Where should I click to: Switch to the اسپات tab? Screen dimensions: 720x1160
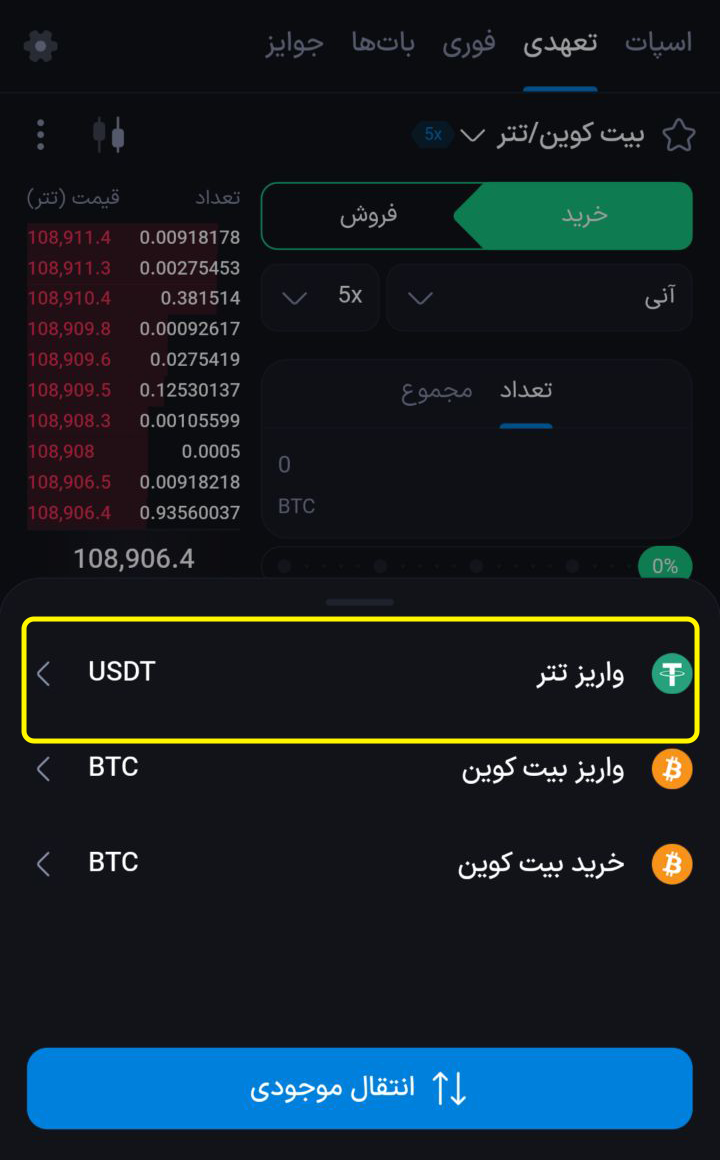(x=658, y=44)
